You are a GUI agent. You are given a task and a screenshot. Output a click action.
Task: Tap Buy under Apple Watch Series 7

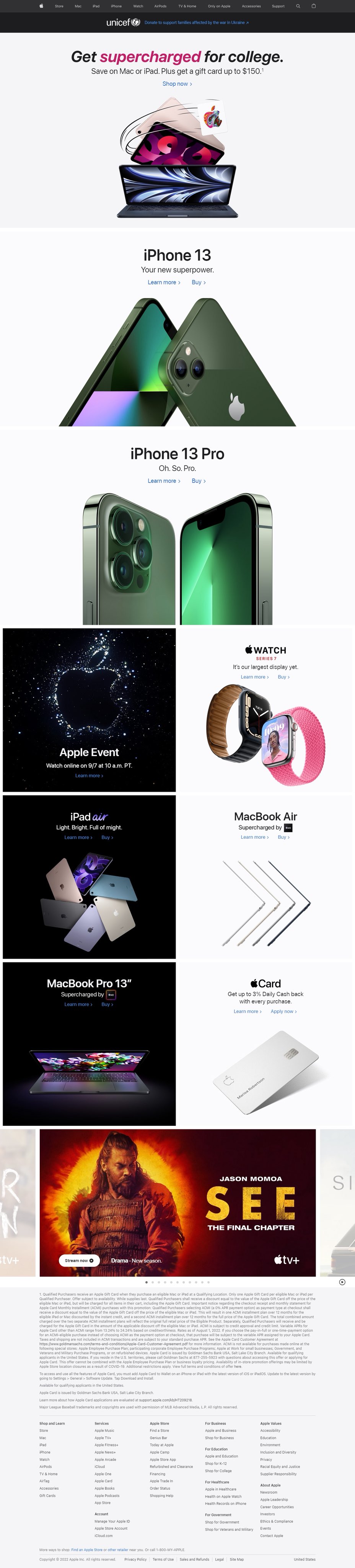[x=283, y=677]
